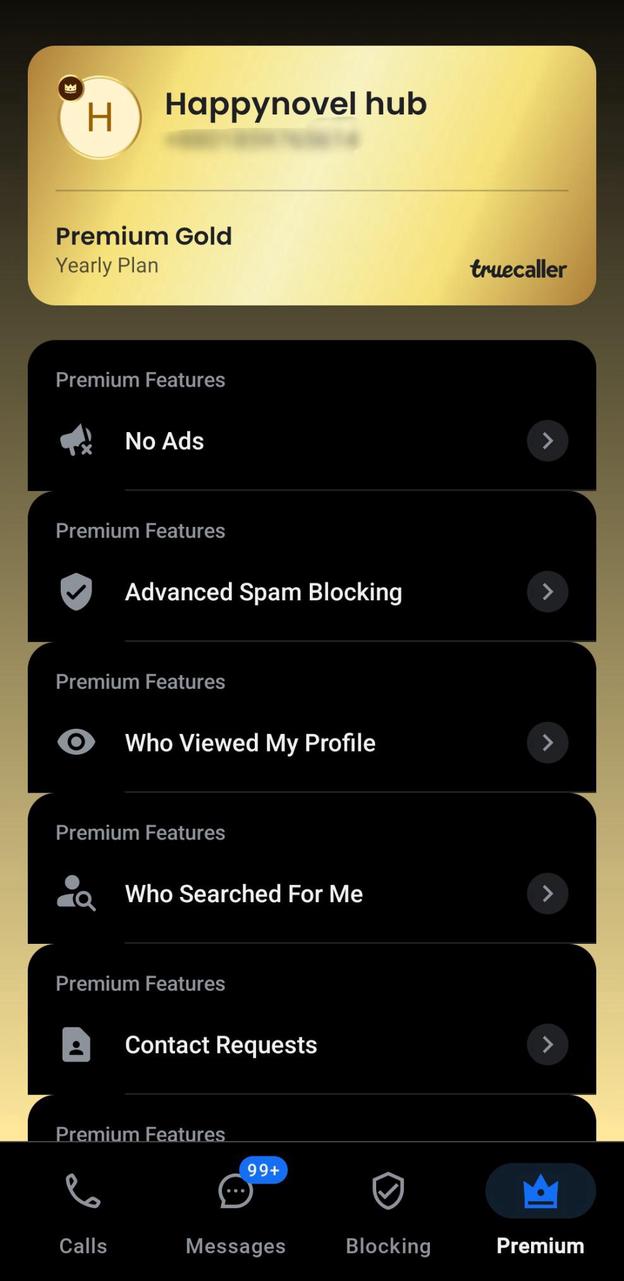Open Contact Requests feature

click(x=311, y=1045)
